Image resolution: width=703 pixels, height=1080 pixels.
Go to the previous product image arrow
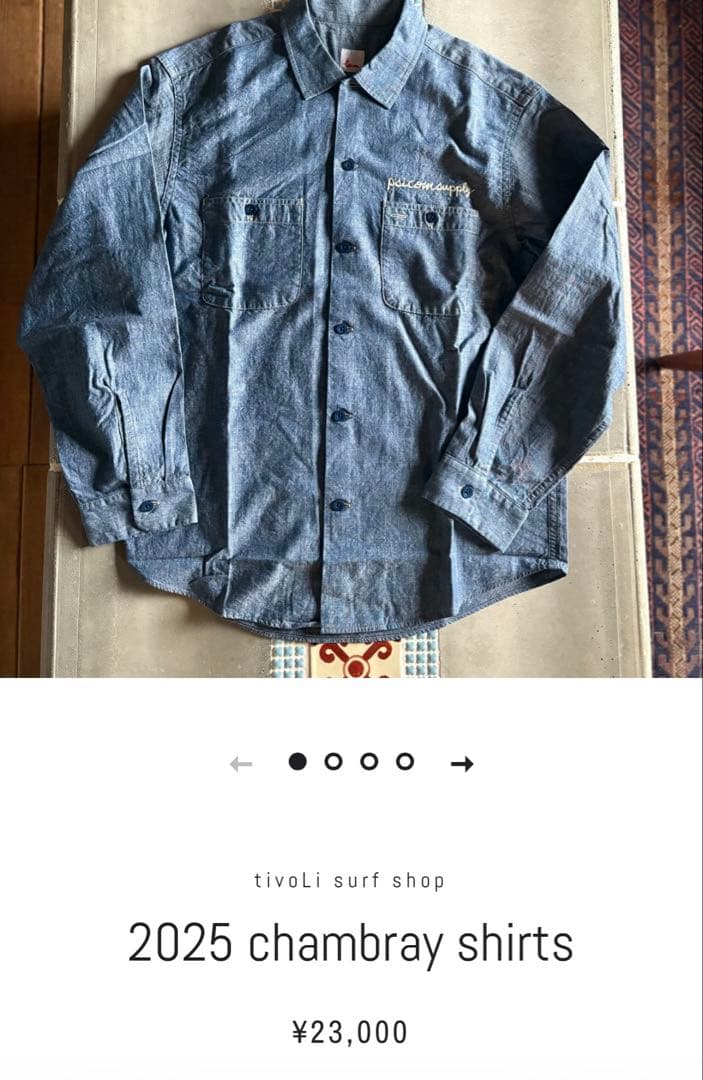(240, 764)
